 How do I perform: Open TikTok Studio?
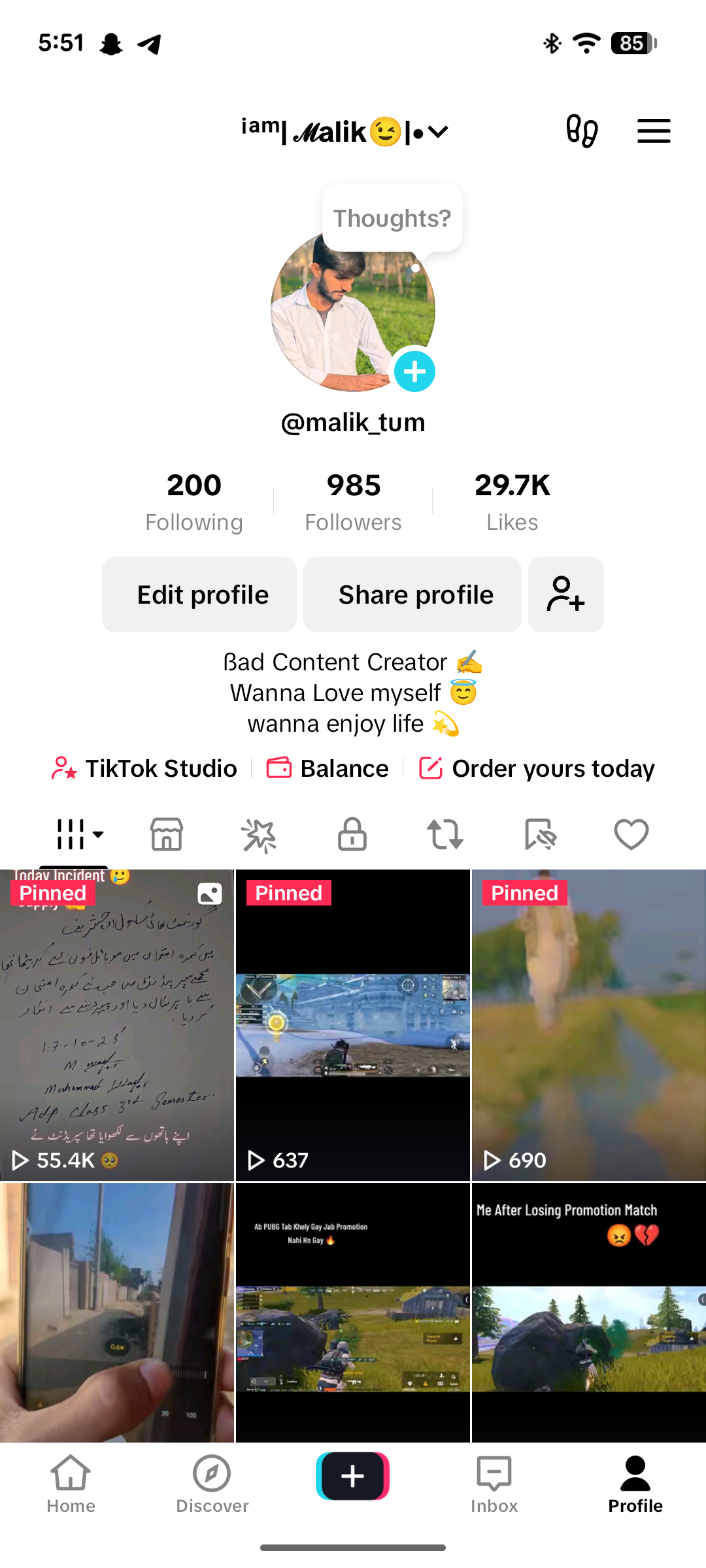click(x=145, y=768)
